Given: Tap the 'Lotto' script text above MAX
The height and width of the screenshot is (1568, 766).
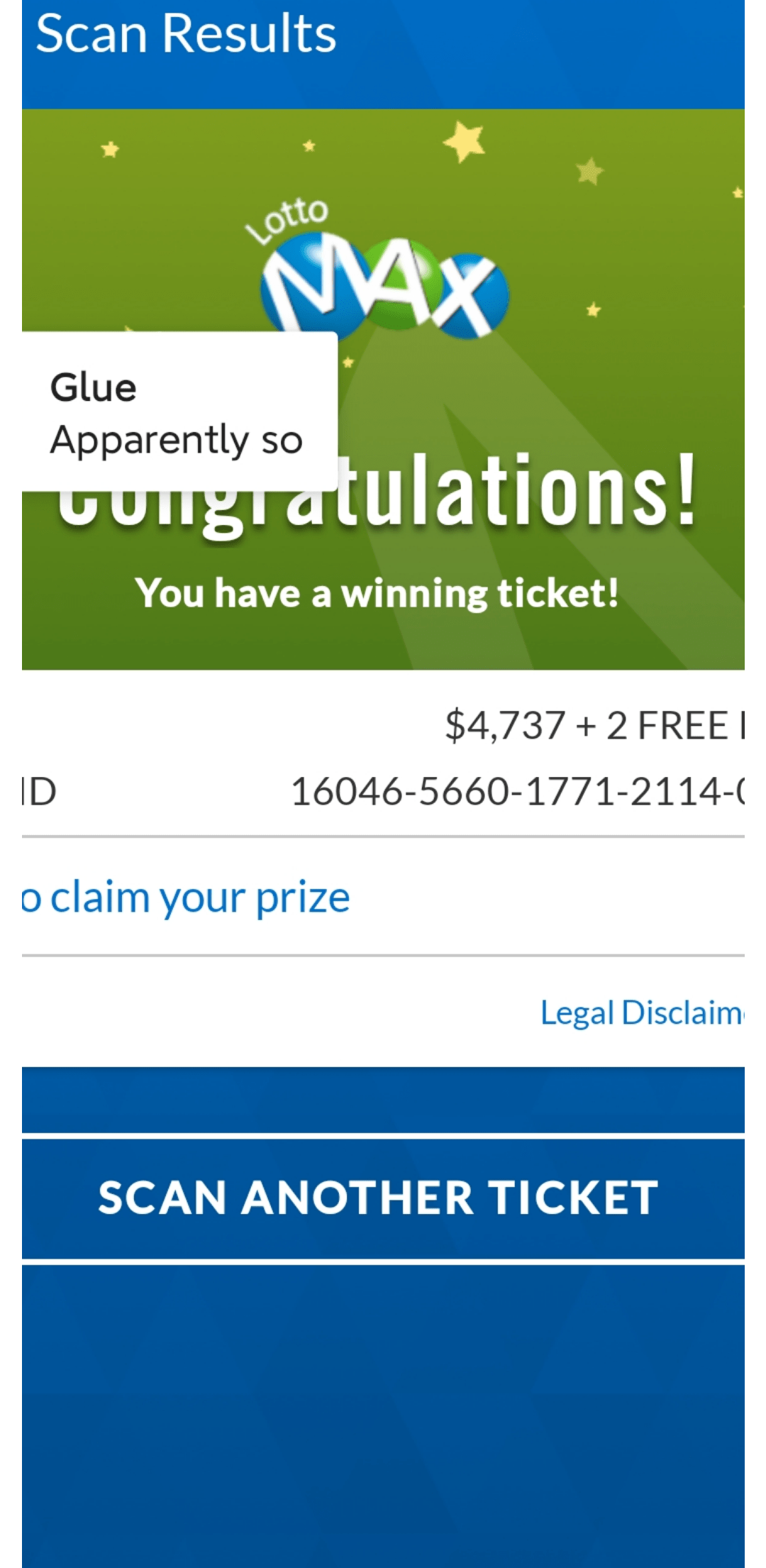Looking at the screenshot, I should click(x=287, y=216).
